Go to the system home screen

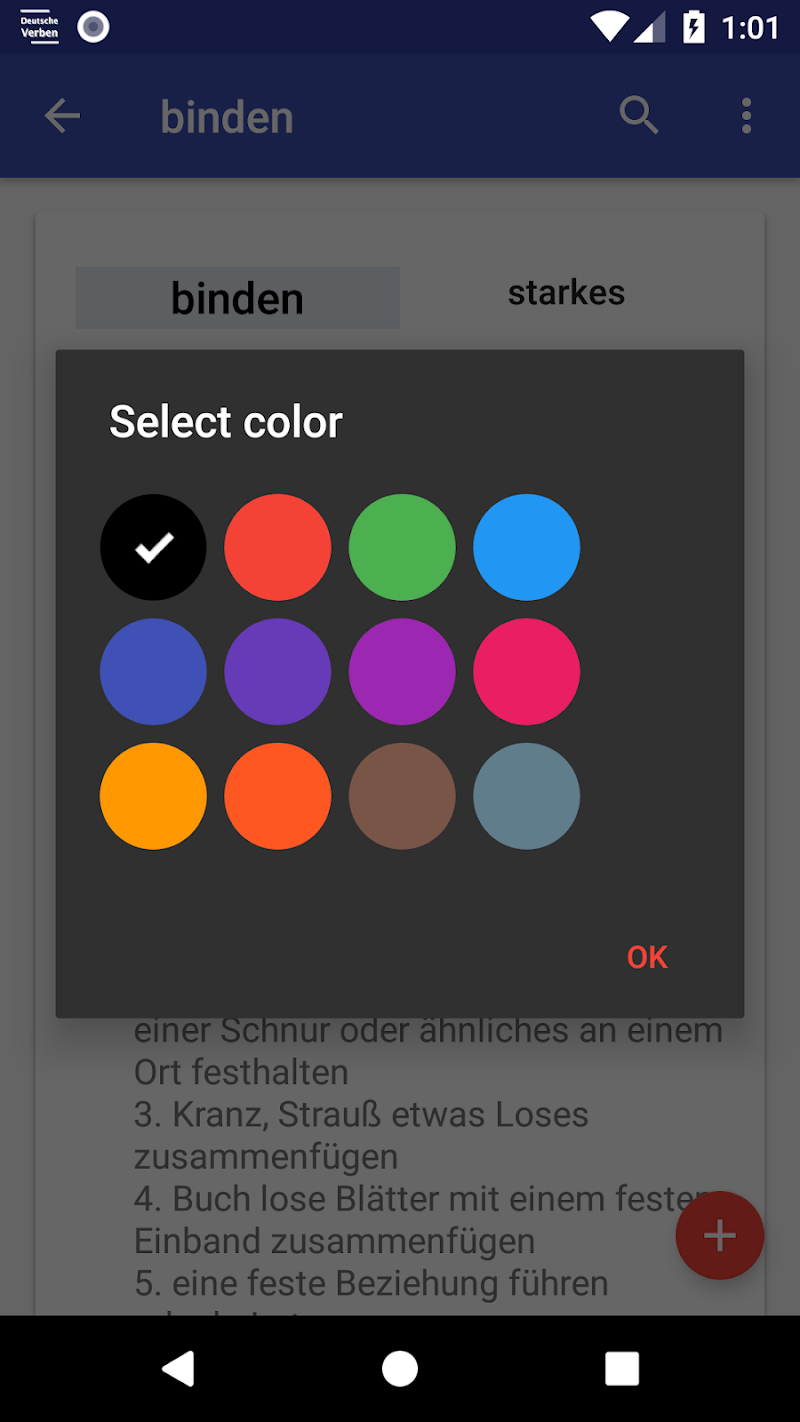[x=400, y=1368]
